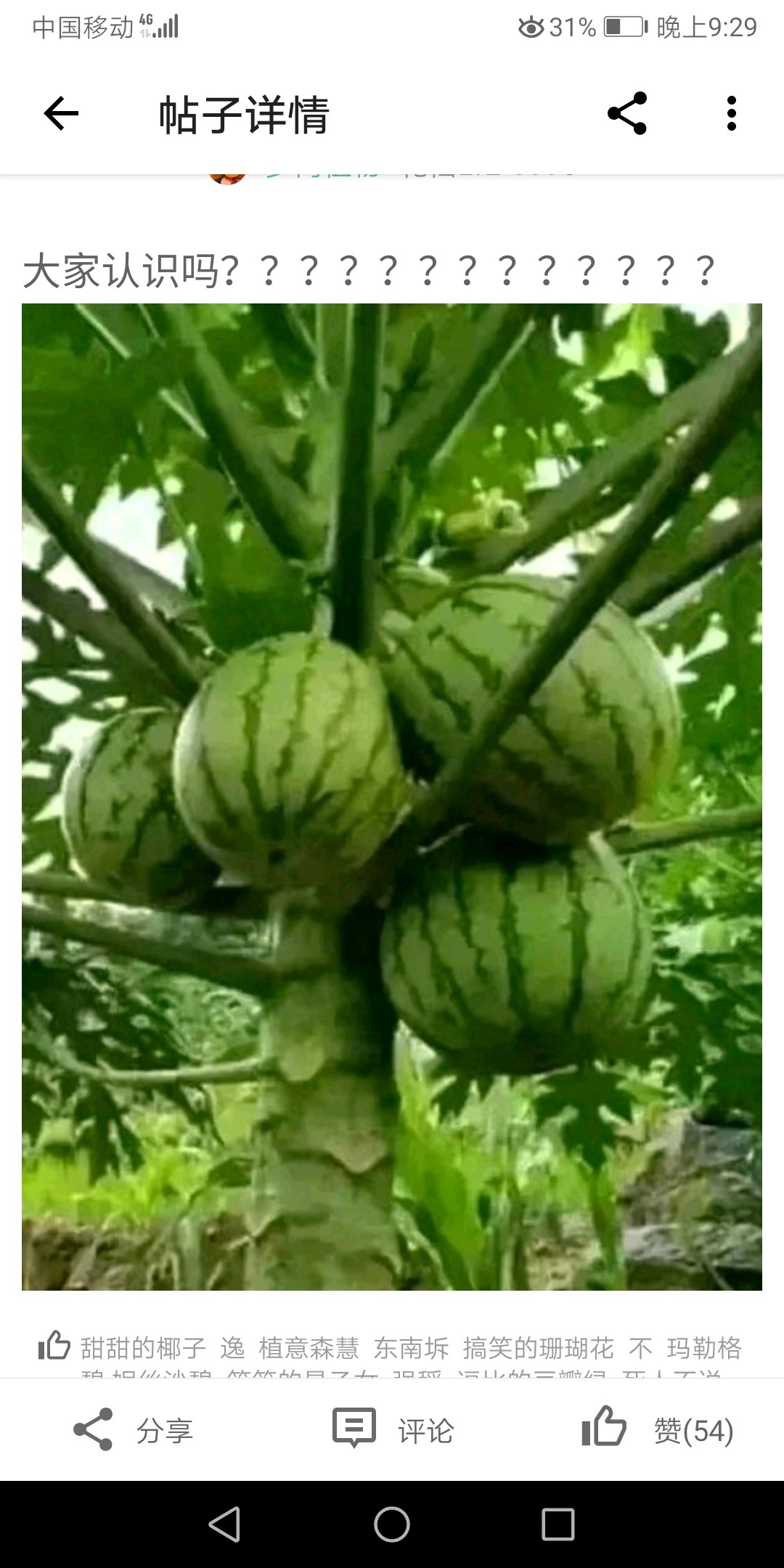Go back from post details

tap(61, 114)
